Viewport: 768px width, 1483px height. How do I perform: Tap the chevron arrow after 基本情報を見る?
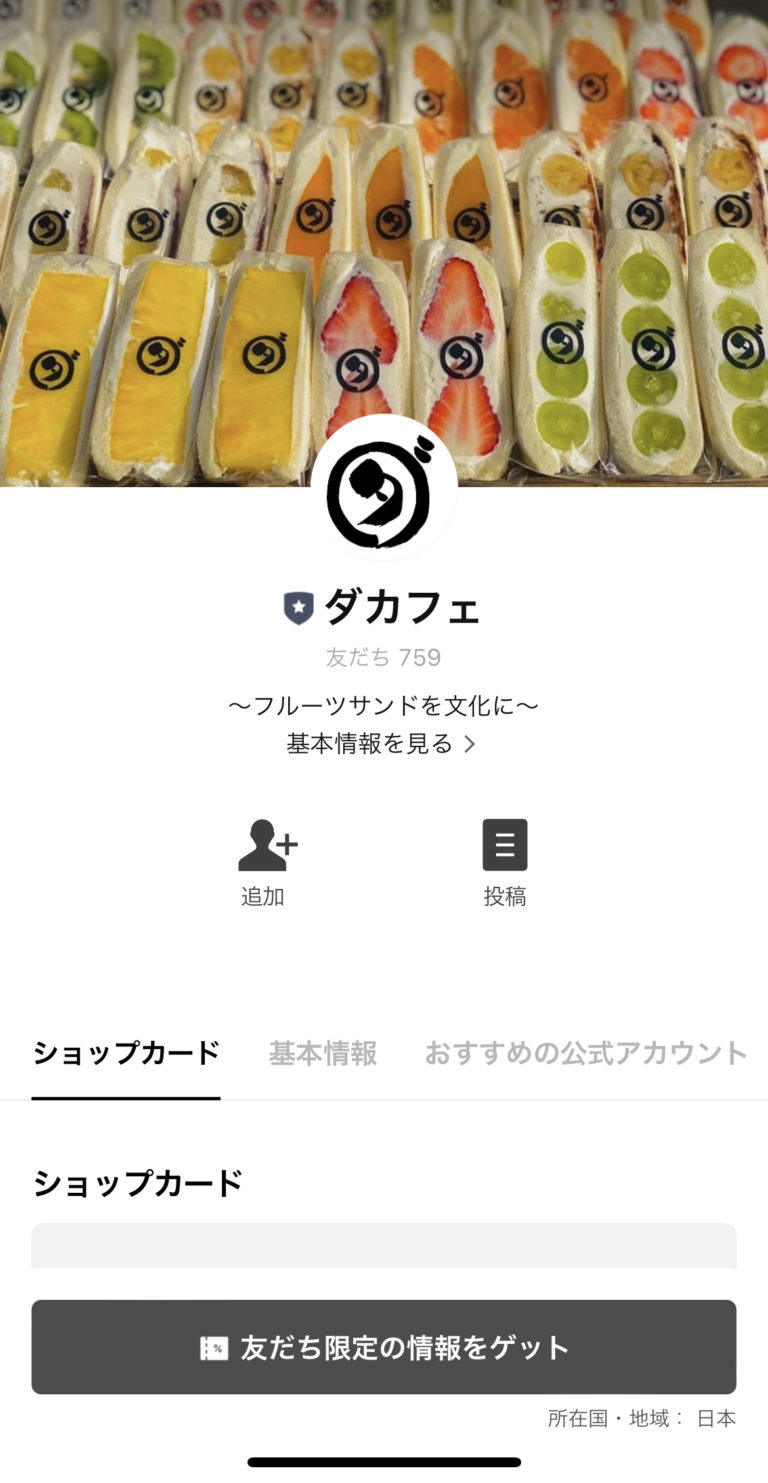coord(472,744)
